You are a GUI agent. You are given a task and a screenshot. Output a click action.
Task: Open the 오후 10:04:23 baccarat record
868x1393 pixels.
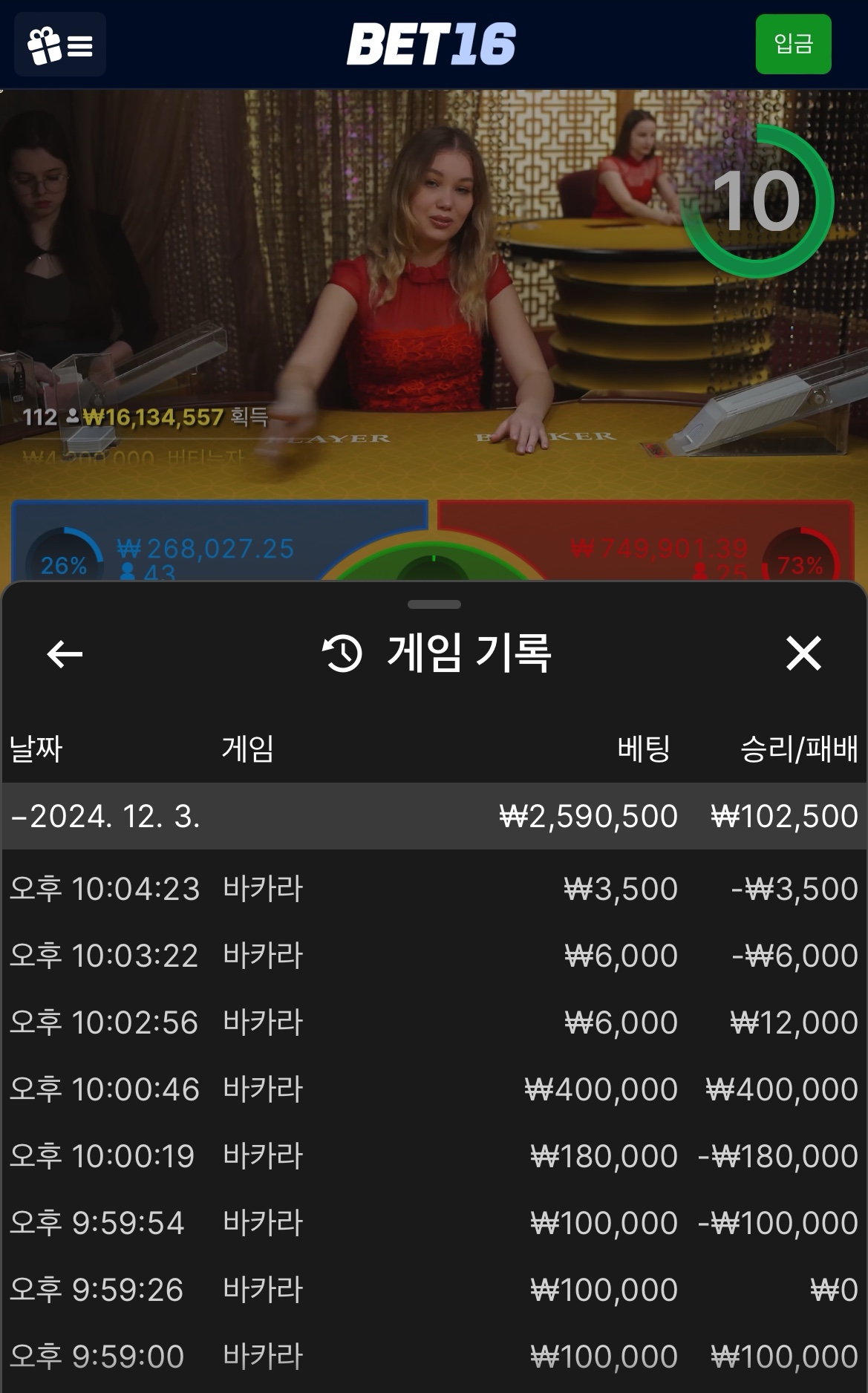(x=434, y=889)
